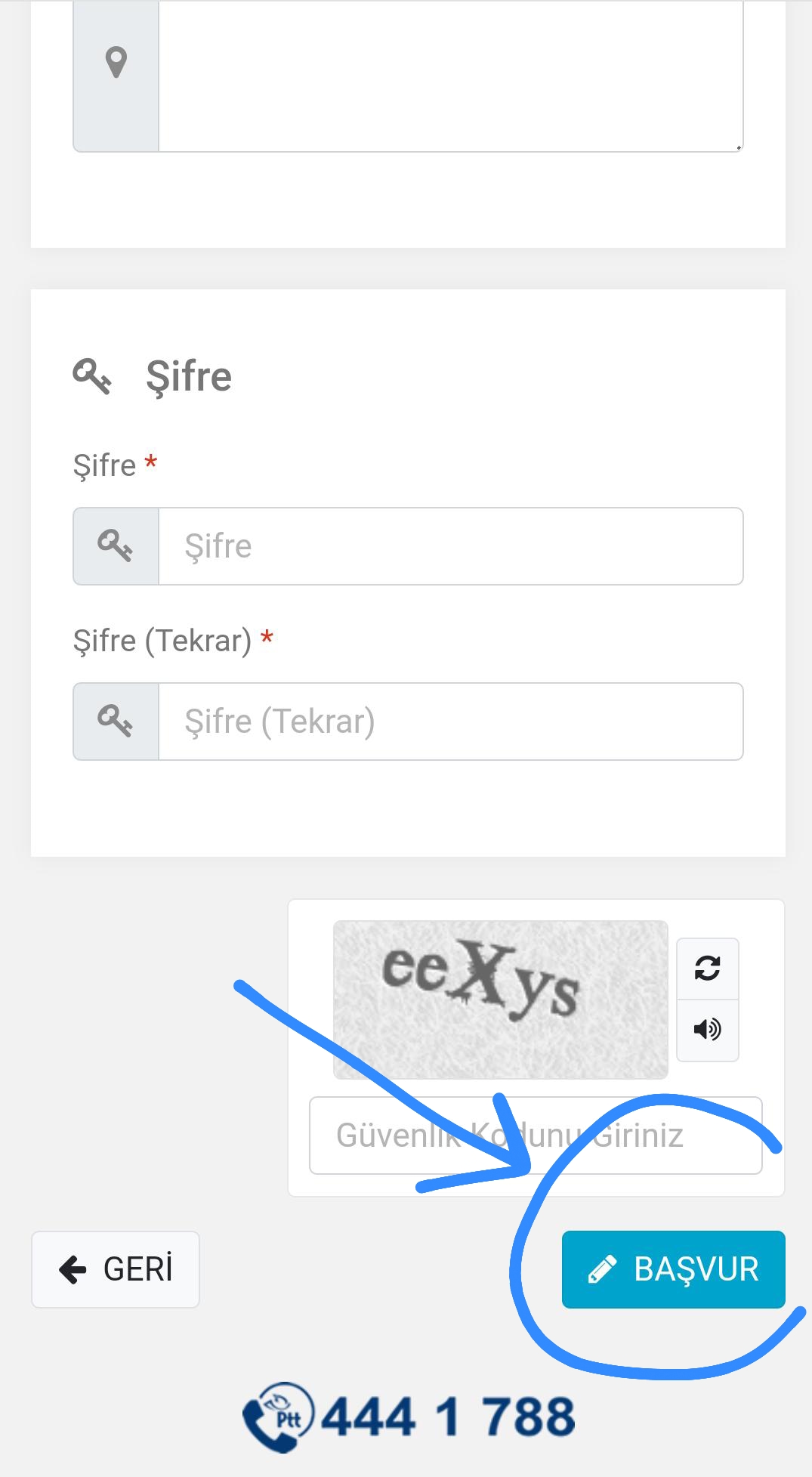Viewport: 812px width, 1477px height.
Task: Tap the Güvenlik Kodunu Giriniz field
Action: coord(536,1136)
